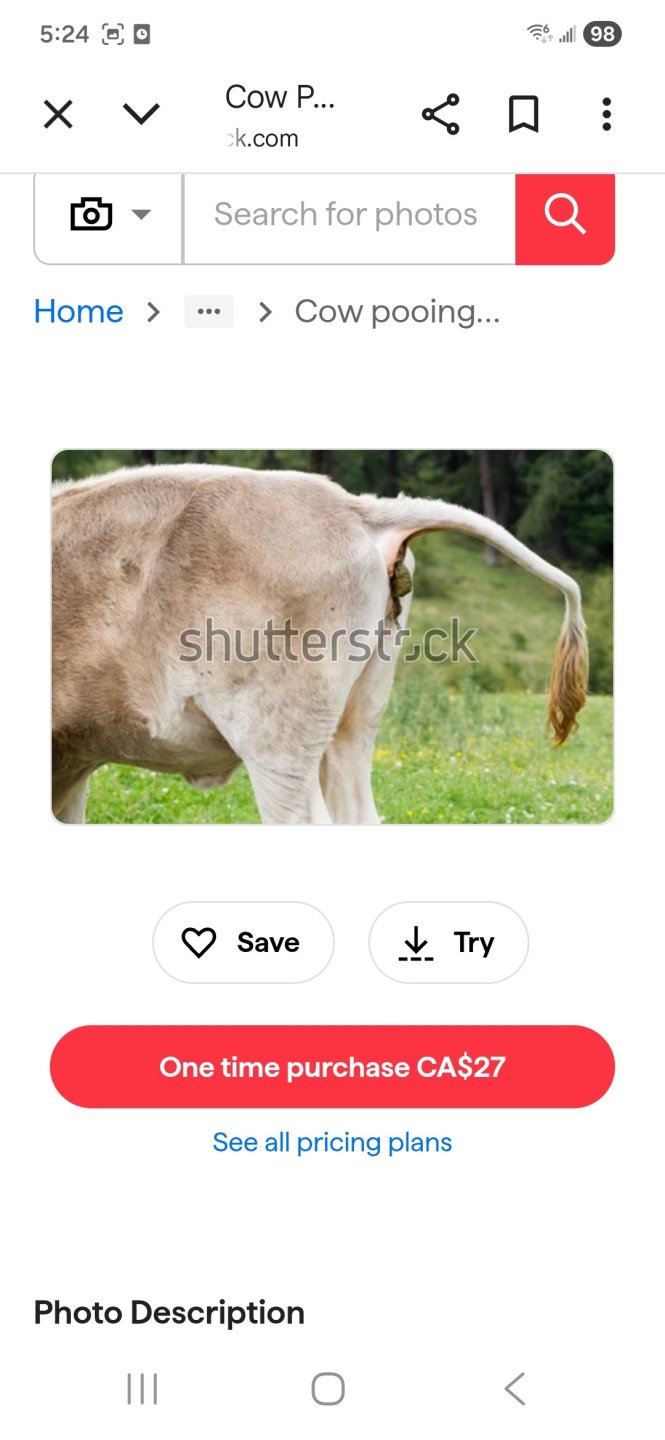Save this photo with the heart button
The height and width of the screenshot is (1440, 665).
[x=243, y=942]
